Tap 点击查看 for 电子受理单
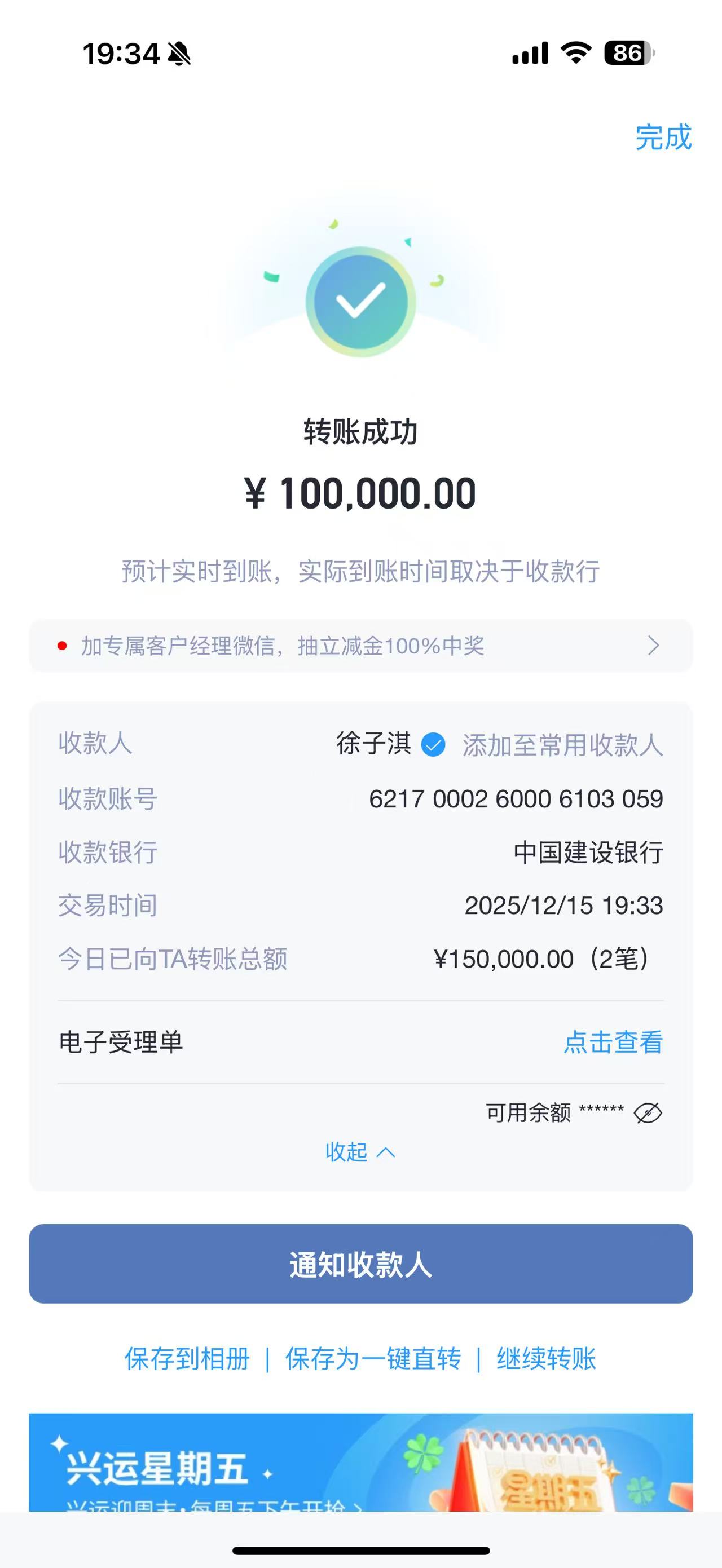The width and height of the screenshot is (722, 1568). click(x=613, y=1042)
